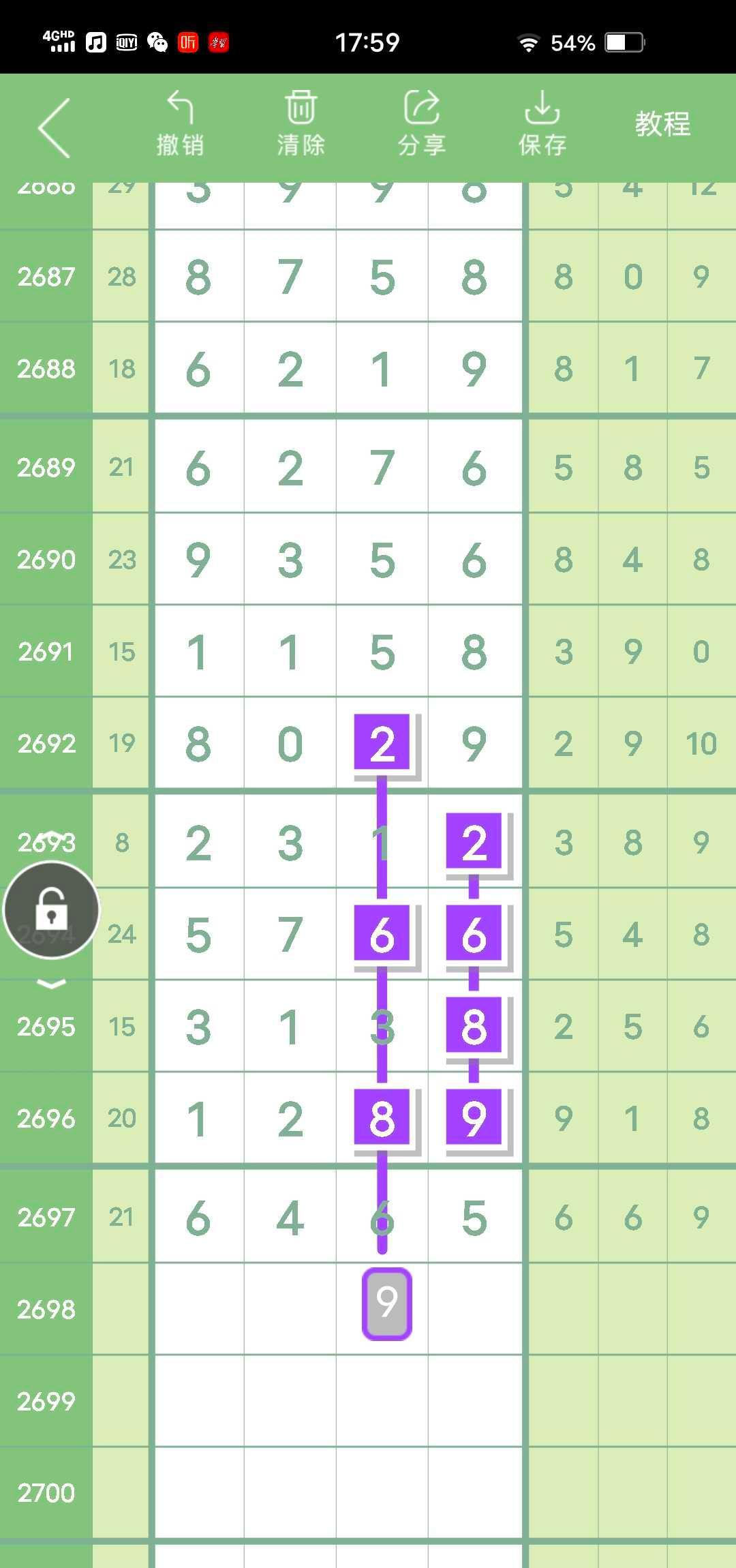Save the chart with 保存
The width and height of the screenshot is (736, 1568).
pos(542,124)
